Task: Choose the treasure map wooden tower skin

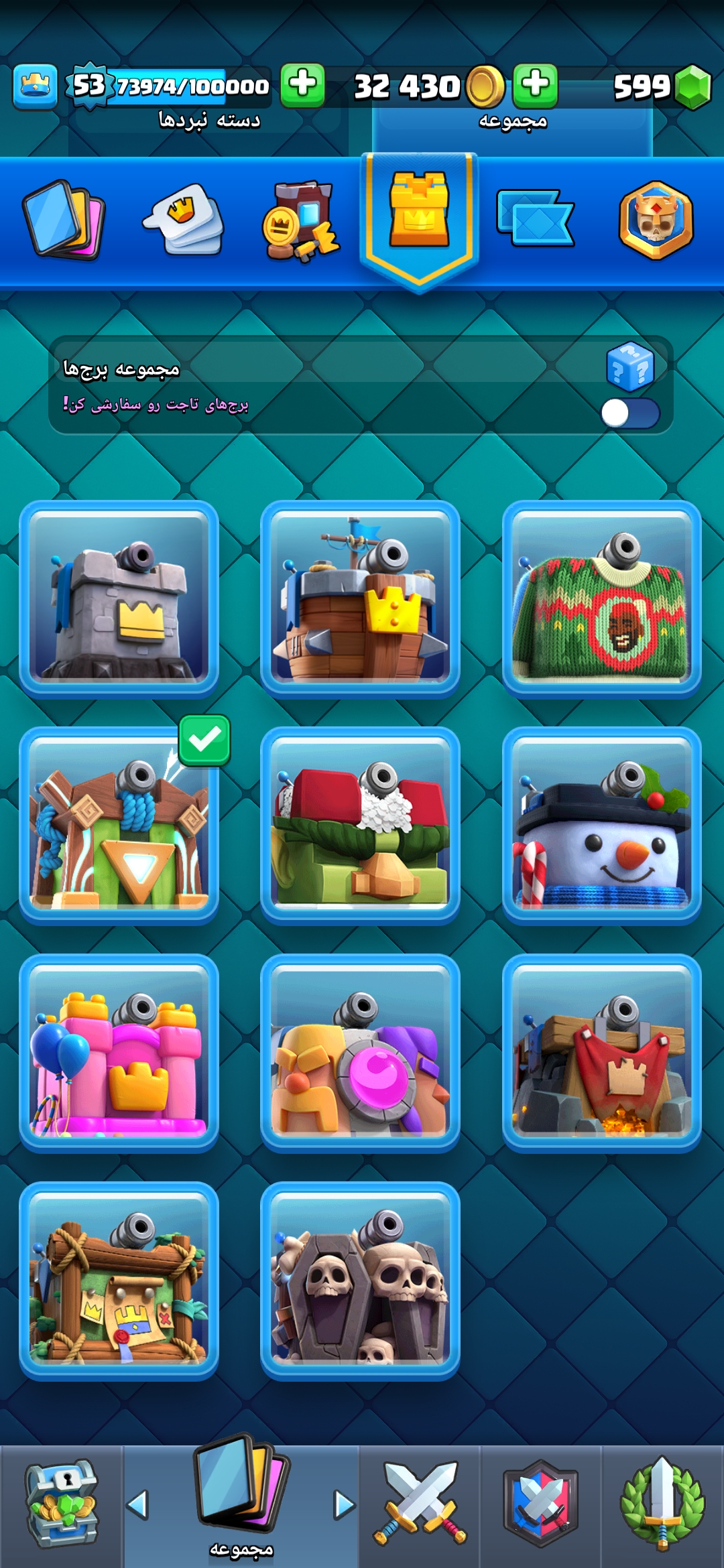Action: coord(119,1281)
